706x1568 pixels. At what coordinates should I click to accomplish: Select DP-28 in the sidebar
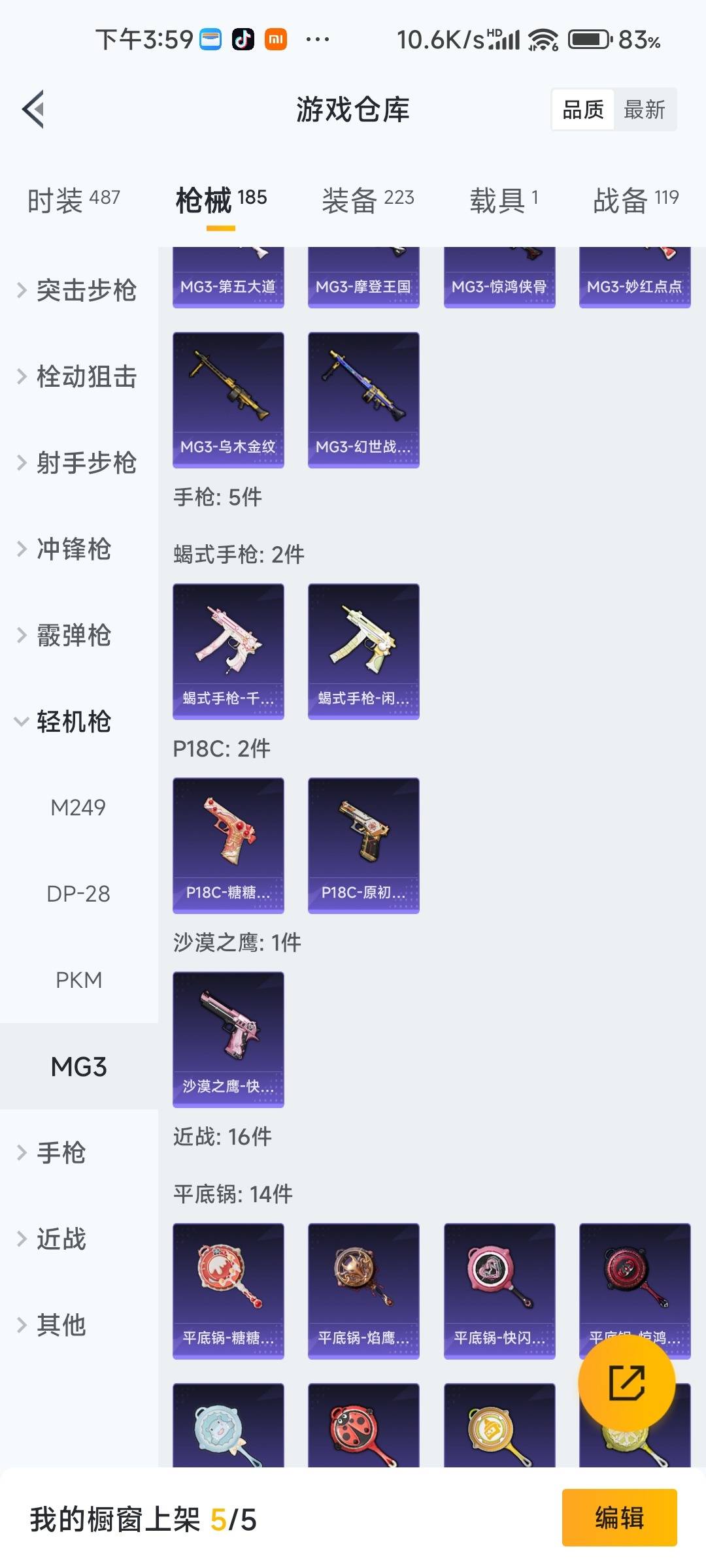(78, 894)
